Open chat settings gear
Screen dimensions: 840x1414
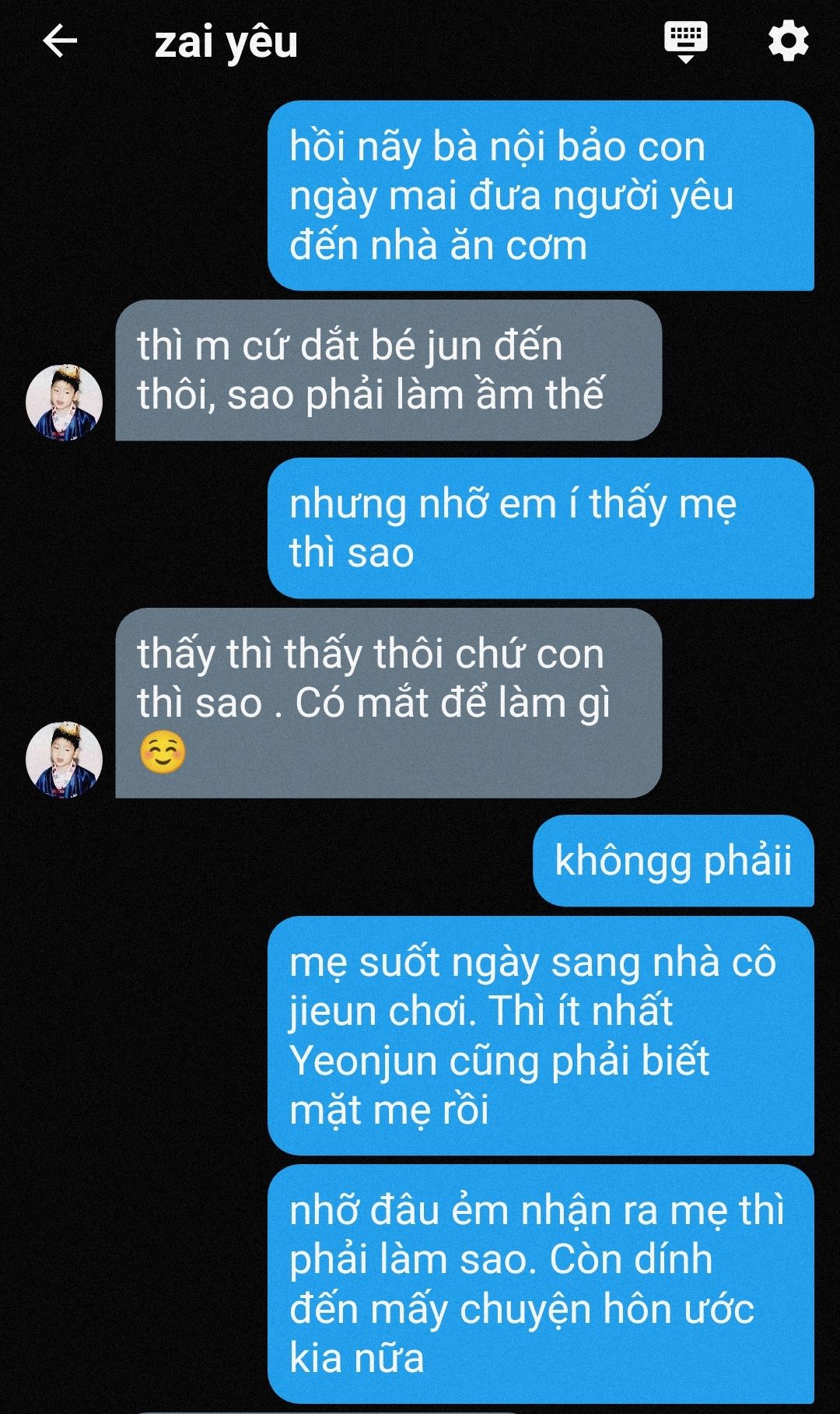click(x=788, y=41)
